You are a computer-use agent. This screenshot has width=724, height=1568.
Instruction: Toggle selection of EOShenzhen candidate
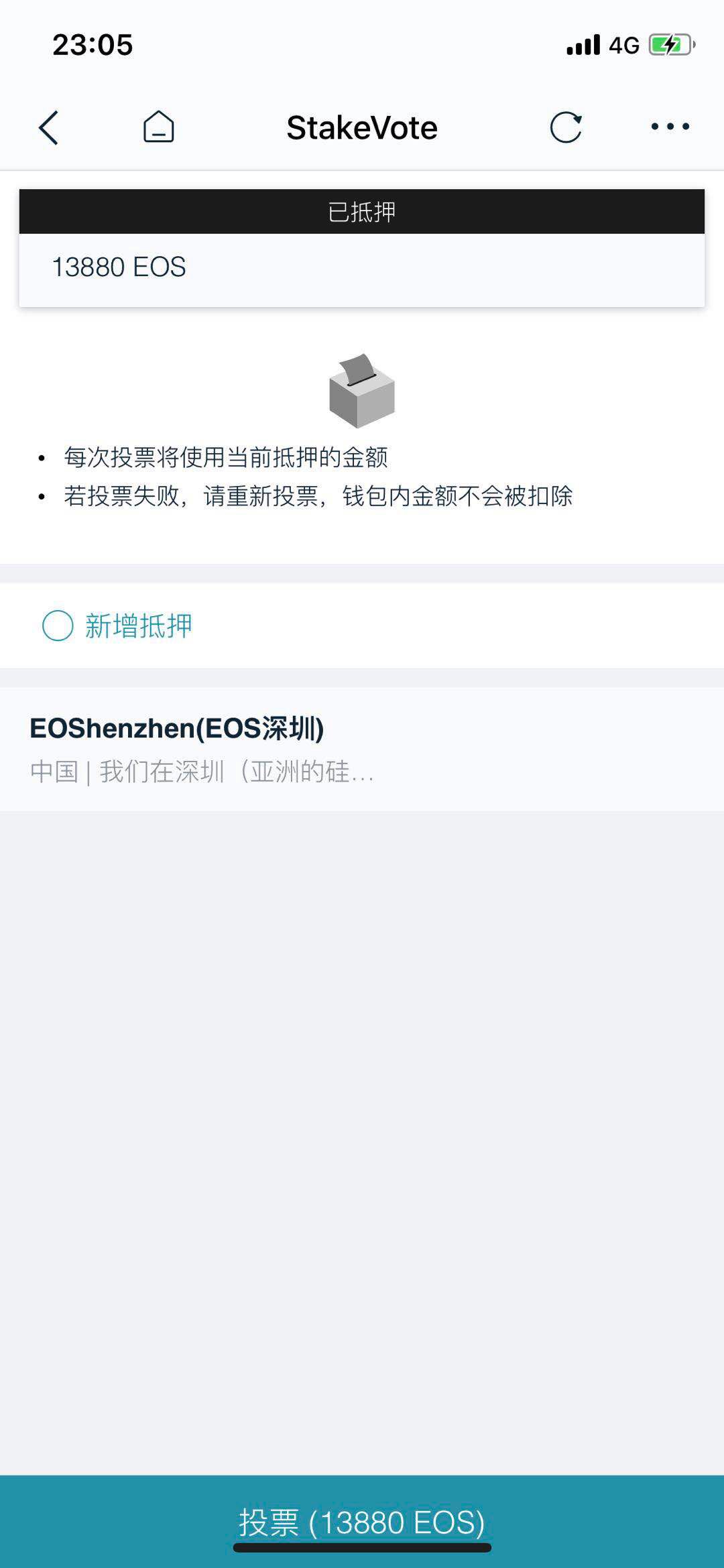(362, 747)
